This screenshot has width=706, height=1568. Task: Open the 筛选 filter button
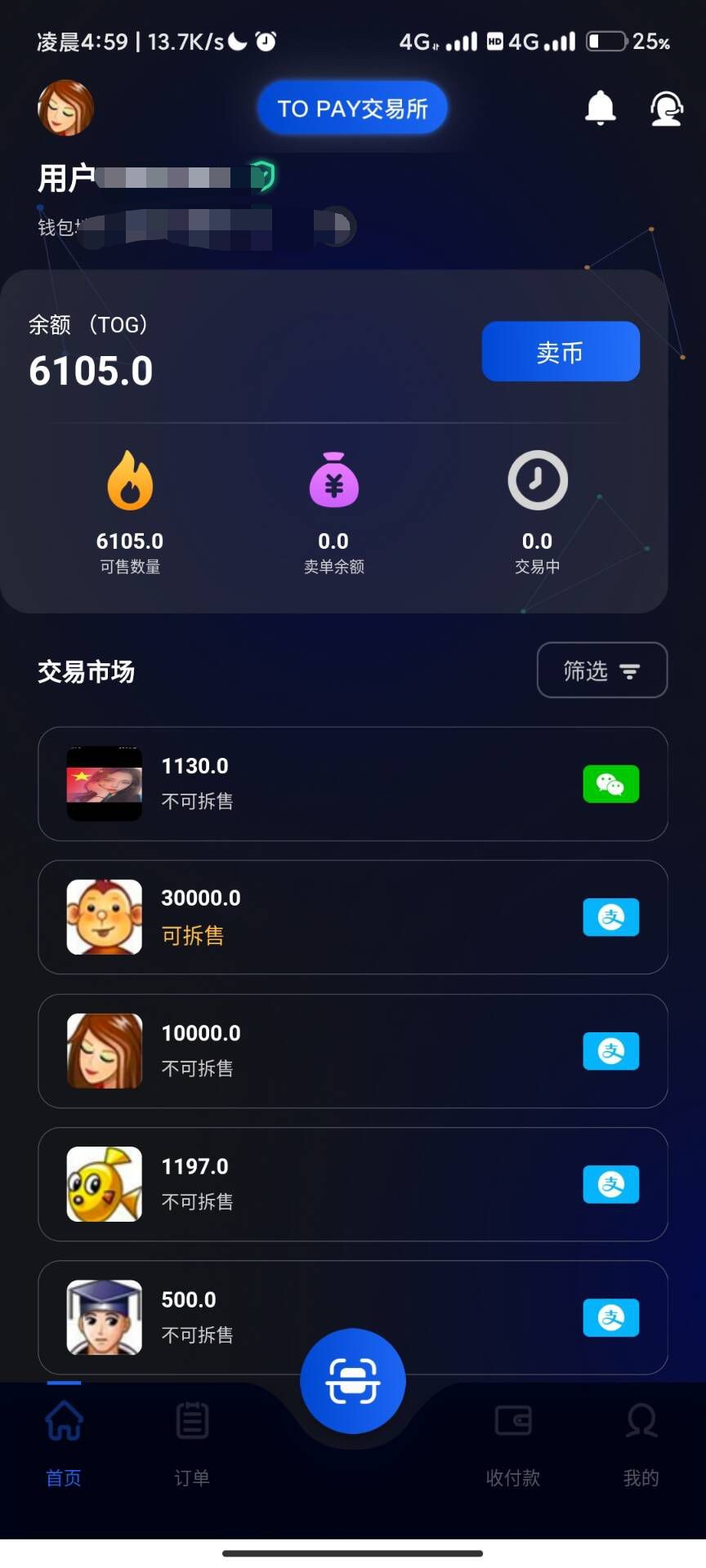tap(601, 670)
